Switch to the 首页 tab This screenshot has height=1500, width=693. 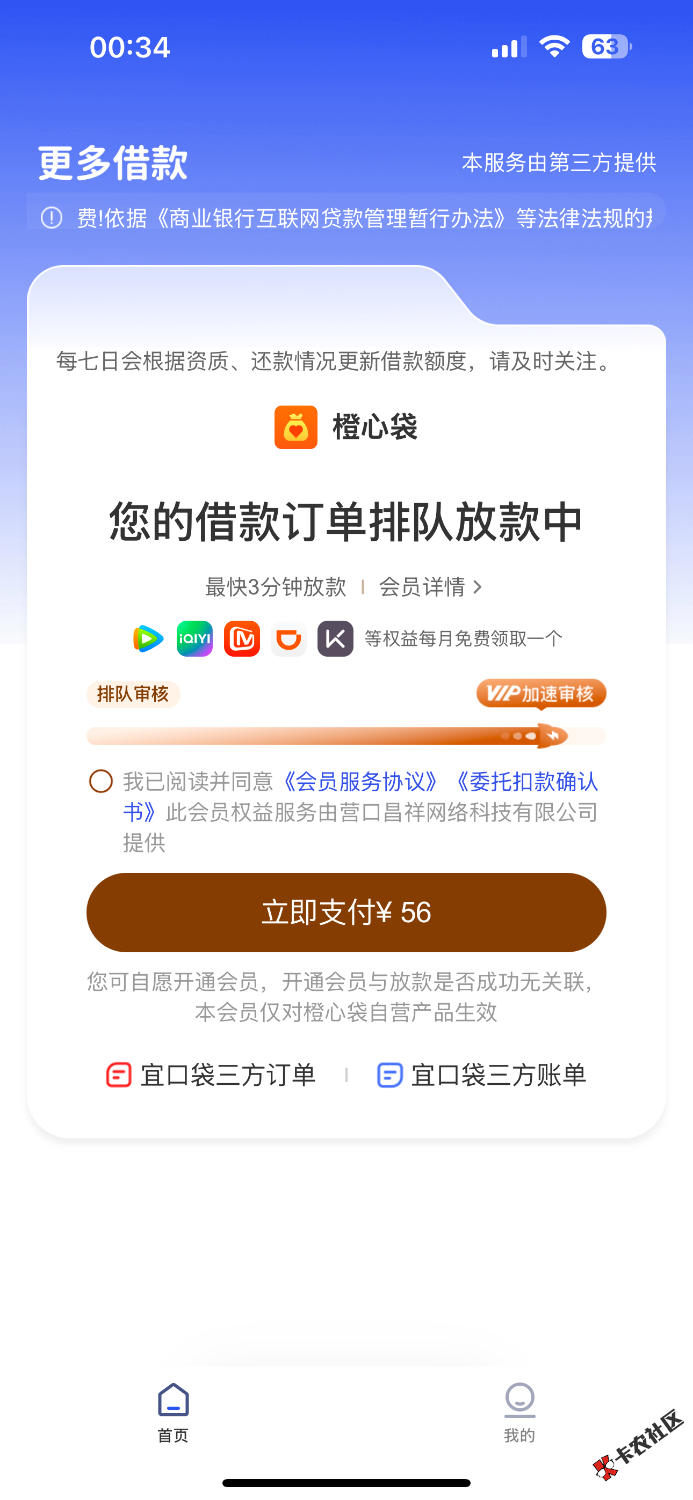click(x=173, y=1412)
